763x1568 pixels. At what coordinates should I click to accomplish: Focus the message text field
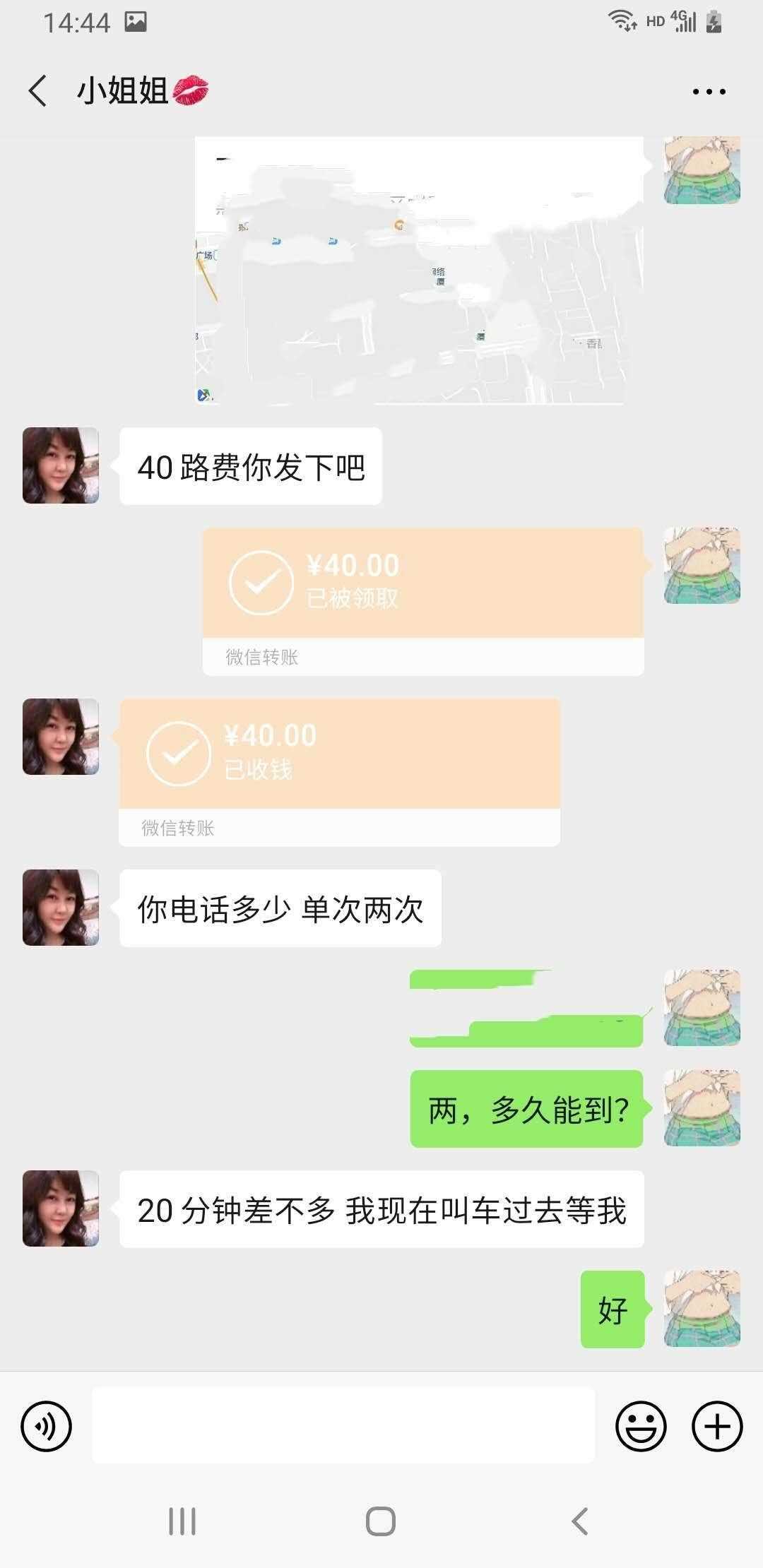tap(343, 1425)
